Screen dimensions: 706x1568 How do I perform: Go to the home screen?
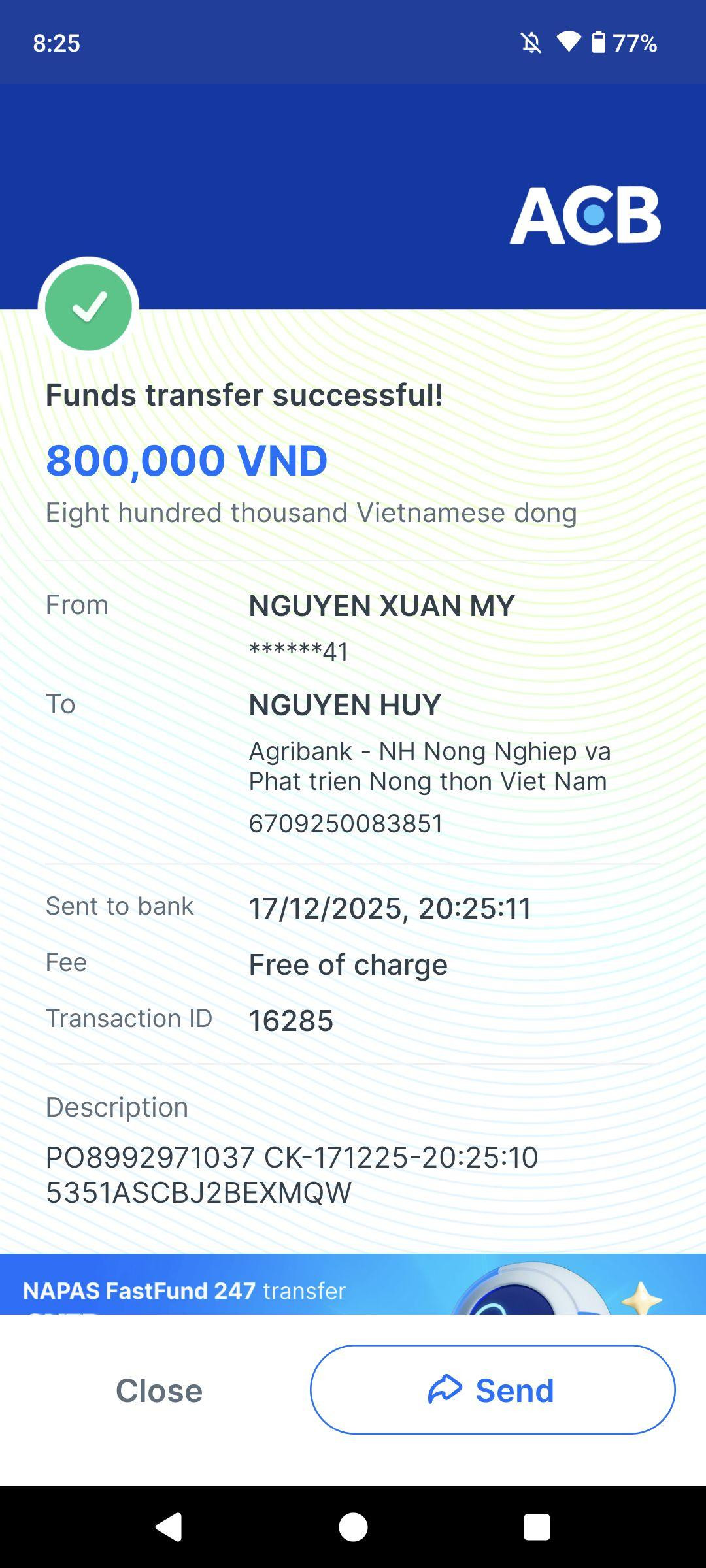coord(353,1527)
